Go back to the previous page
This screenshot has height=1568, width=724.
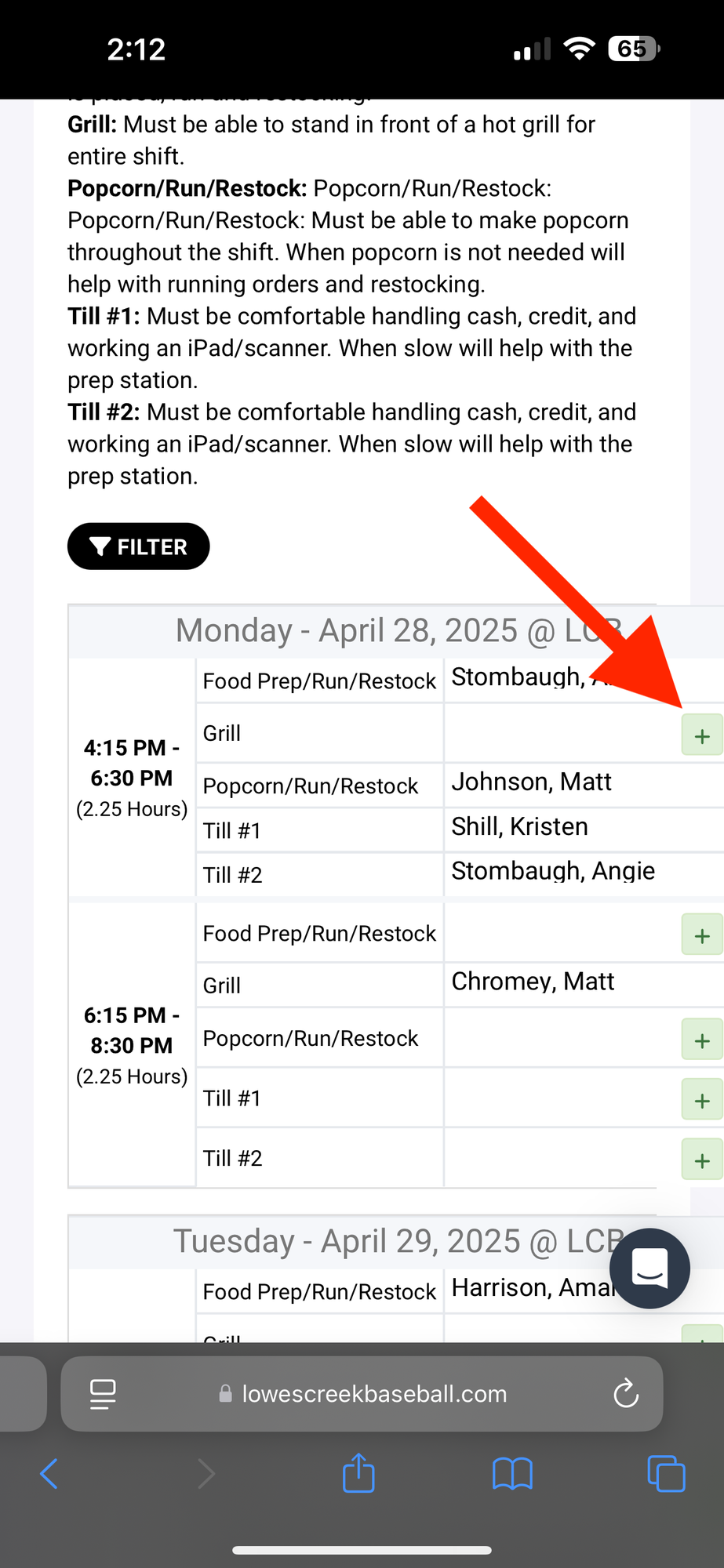[49, 1473]
